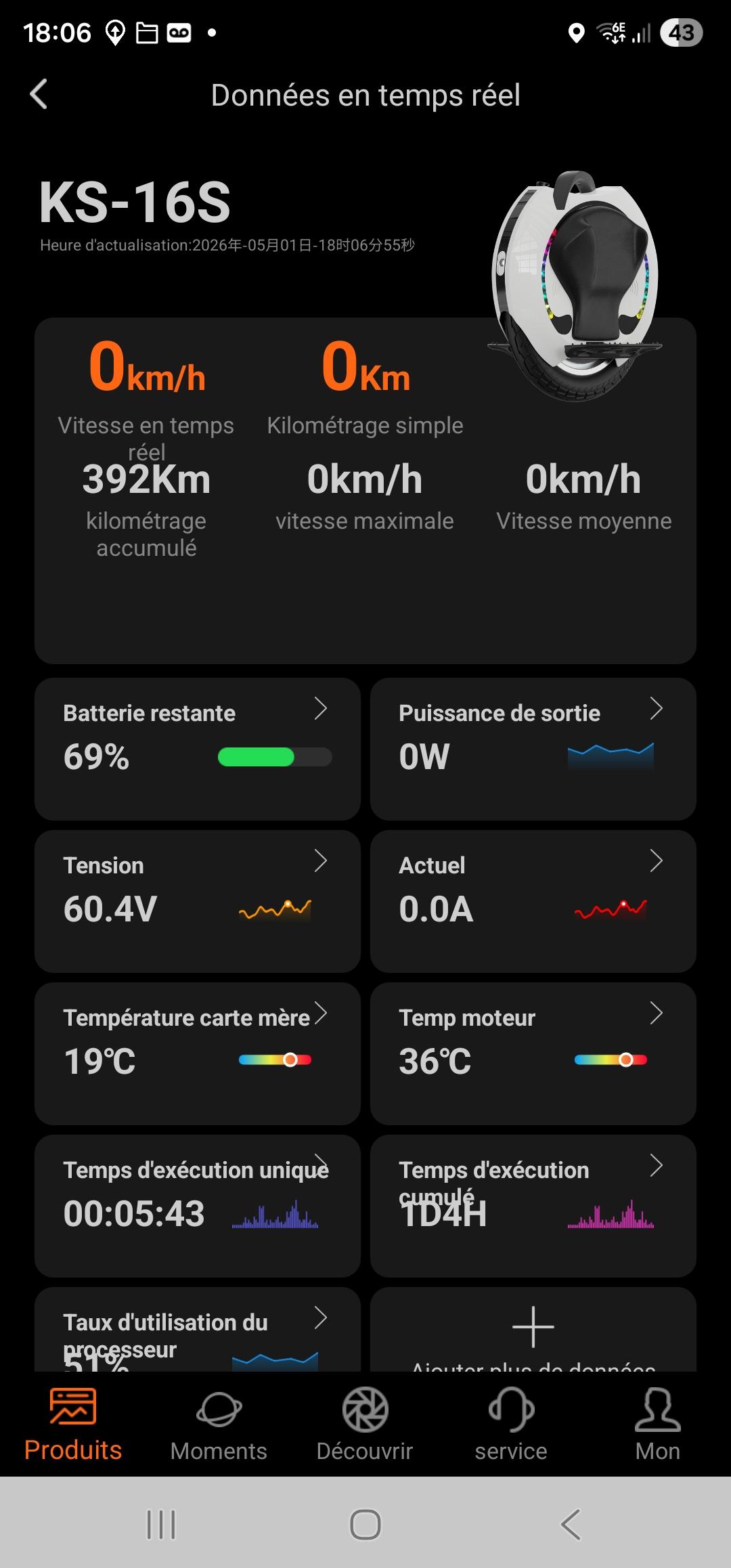The width and height of the screenshot is (731, 1568).
Task: Open the Actuel current card
Action: click(x=533, y=901)
